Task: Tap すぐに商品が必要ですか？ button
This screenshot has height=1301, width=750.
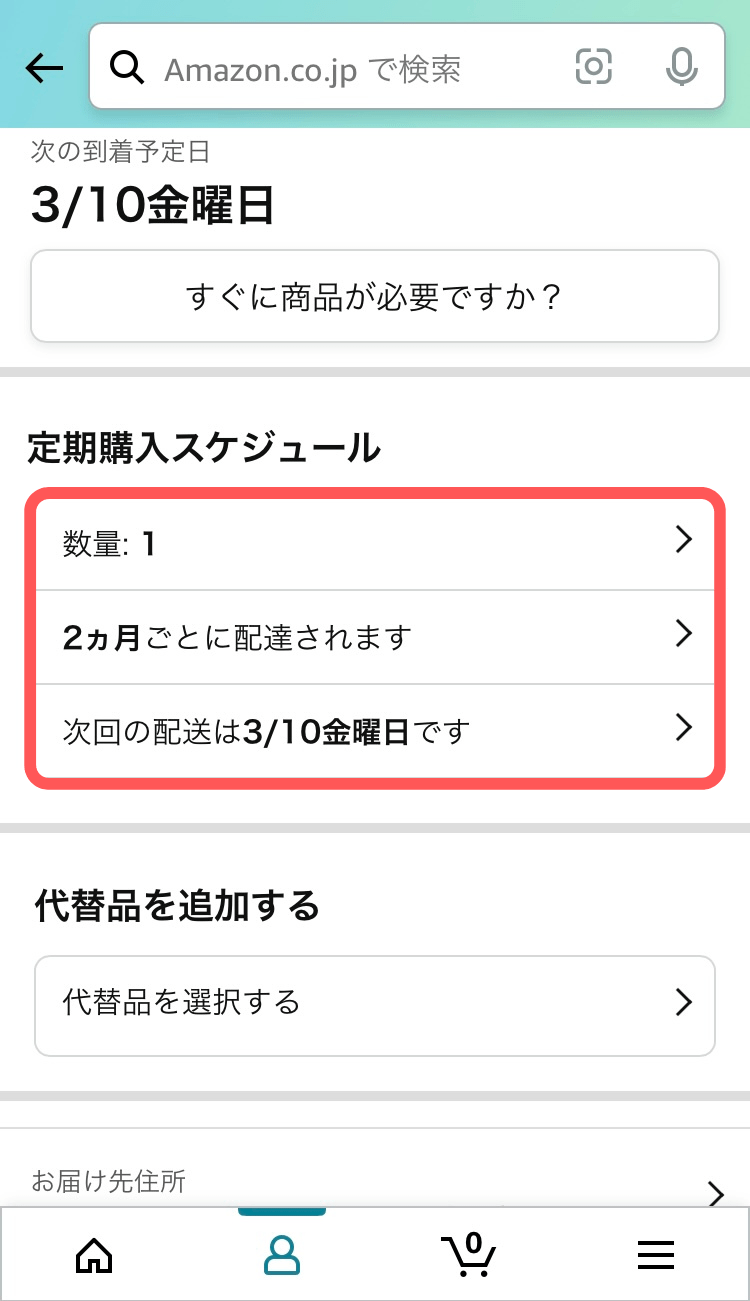Action: pyautogui.click(x=375, y=296)
